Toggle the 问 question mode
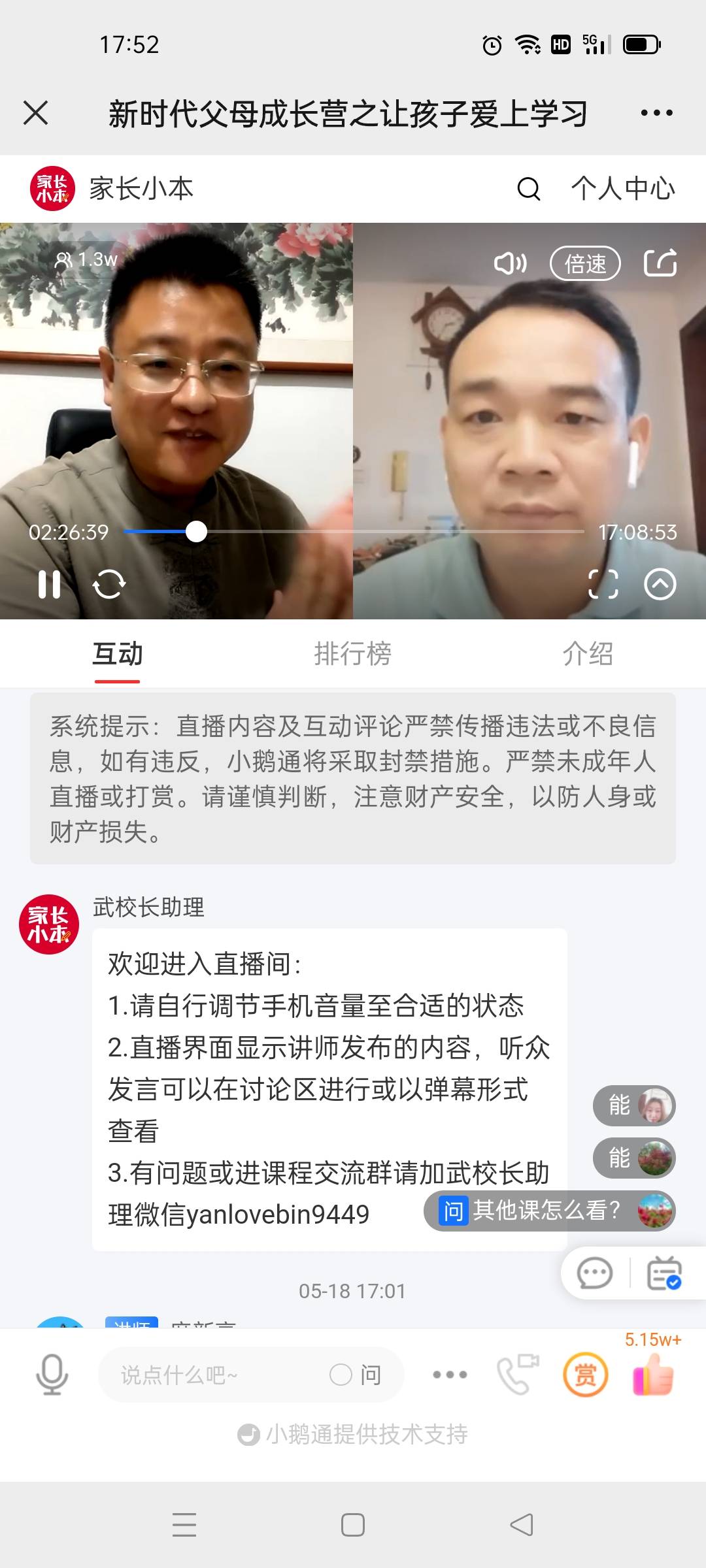The height and width of the screenshot is (1568, 706). click(x=356, y=1374)
